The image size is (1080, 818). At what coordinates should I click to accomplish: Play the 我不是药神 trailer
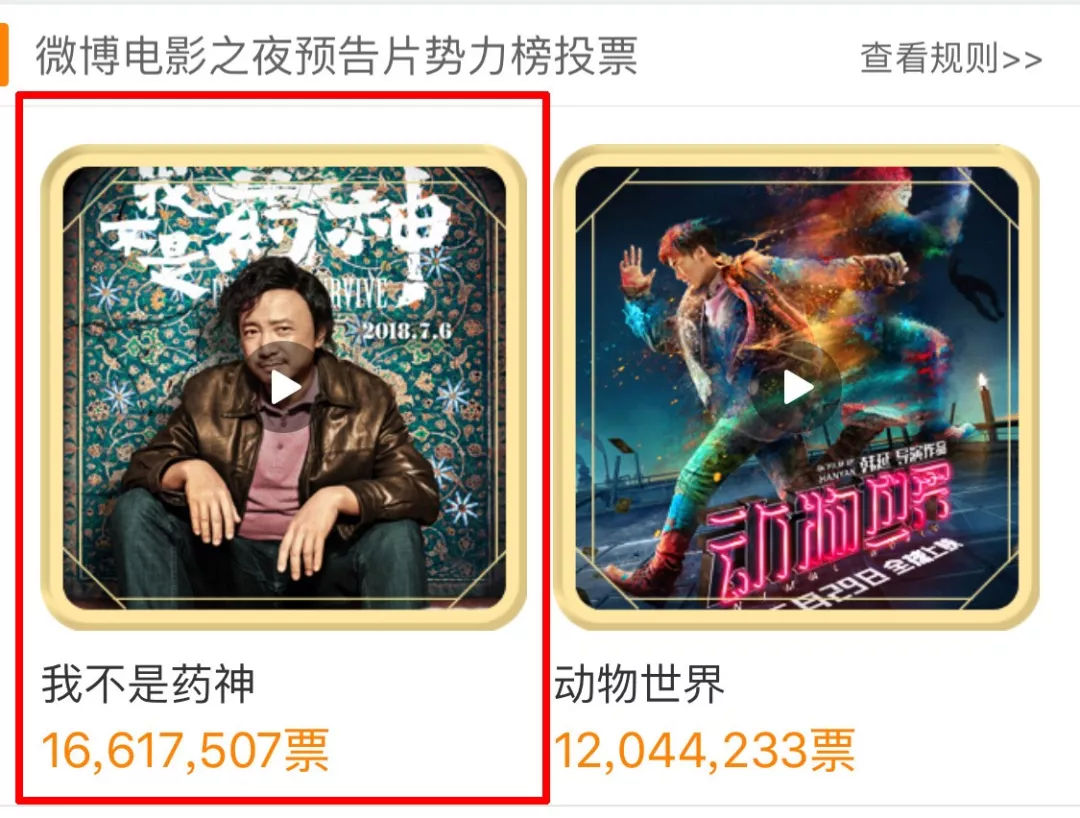point(284,388)
